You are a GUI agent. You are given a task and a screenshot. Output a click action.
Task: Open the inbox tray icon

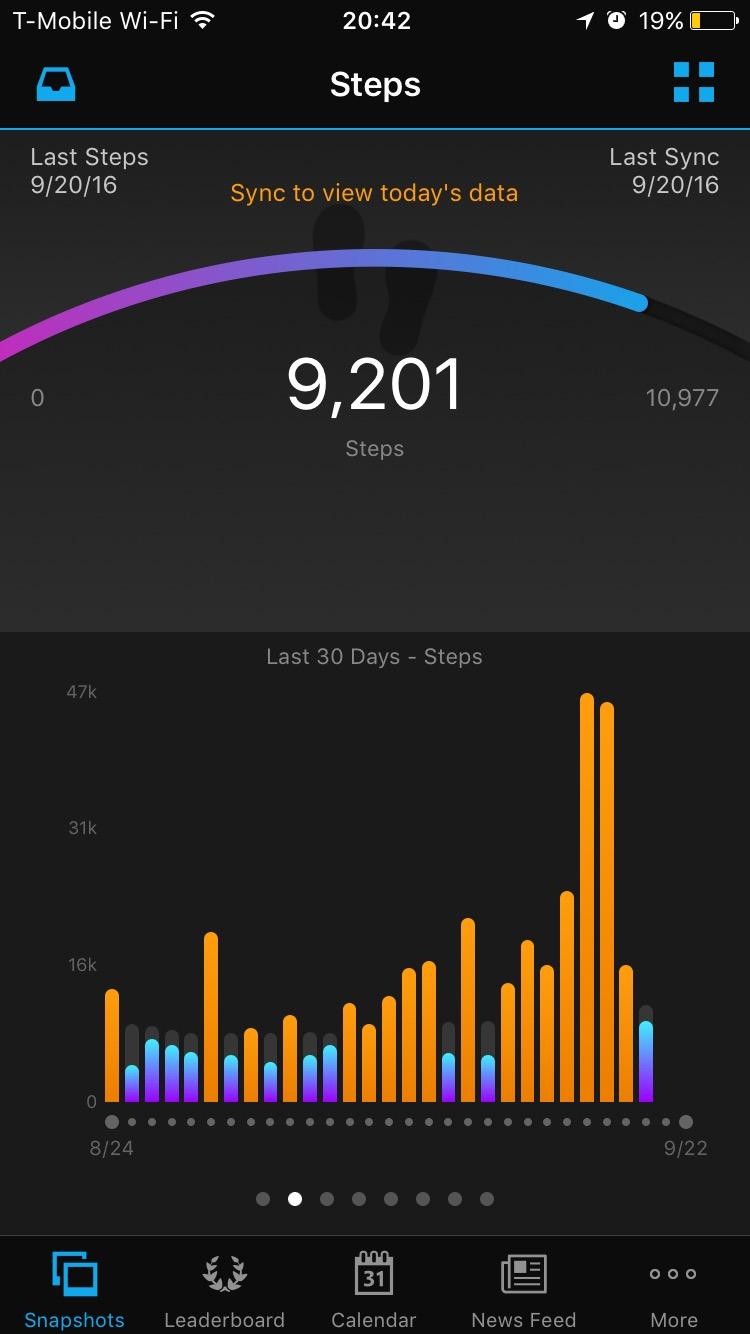(56, 84)
